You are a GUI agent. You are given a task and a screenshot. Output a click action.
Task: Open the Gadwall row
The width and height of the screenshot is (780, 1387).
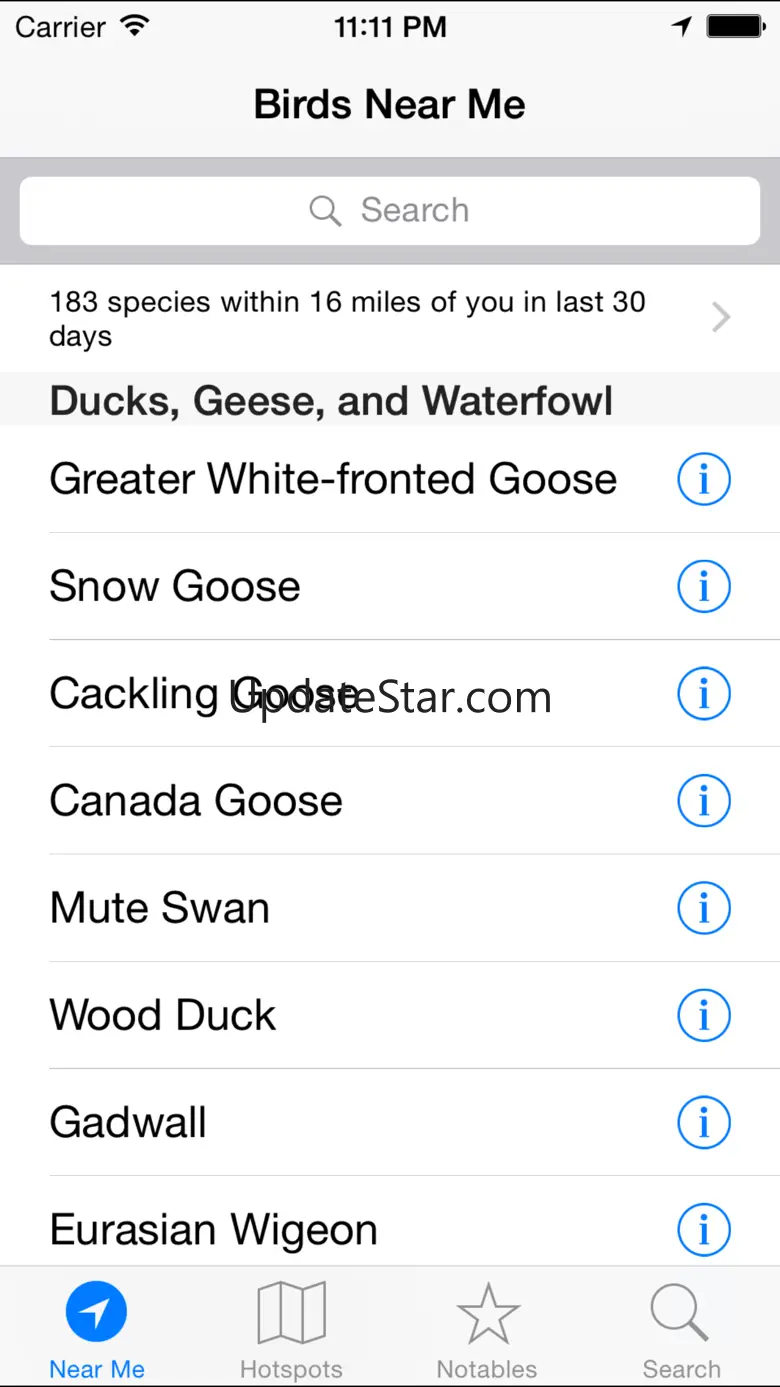pos(128,1122)
